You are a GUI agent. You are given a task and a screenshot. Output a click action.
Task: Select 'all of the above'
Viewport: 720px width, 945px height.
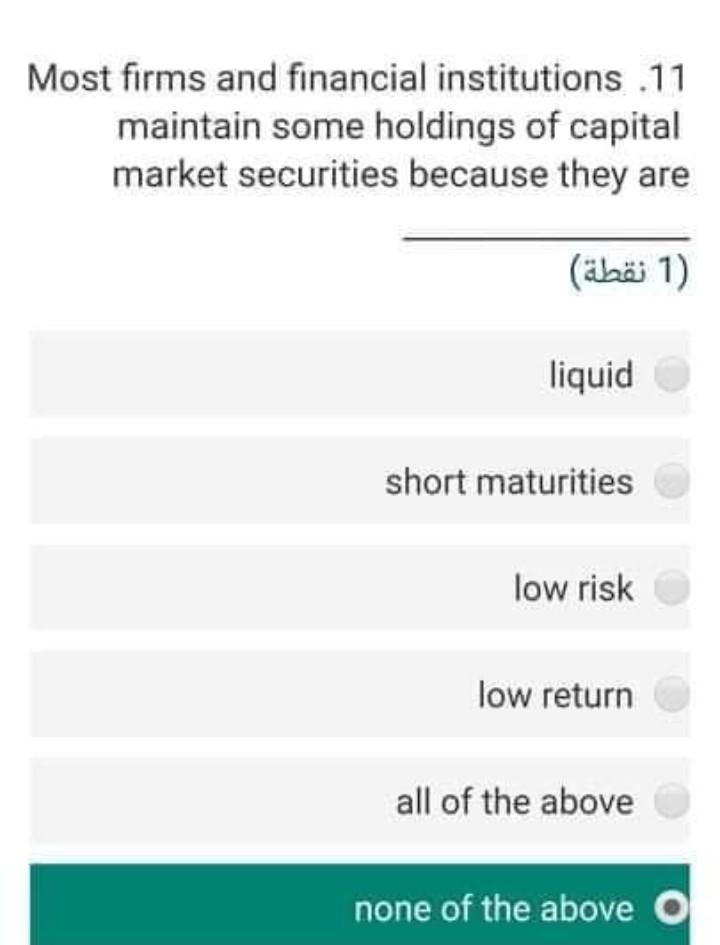tap(673, 801)
